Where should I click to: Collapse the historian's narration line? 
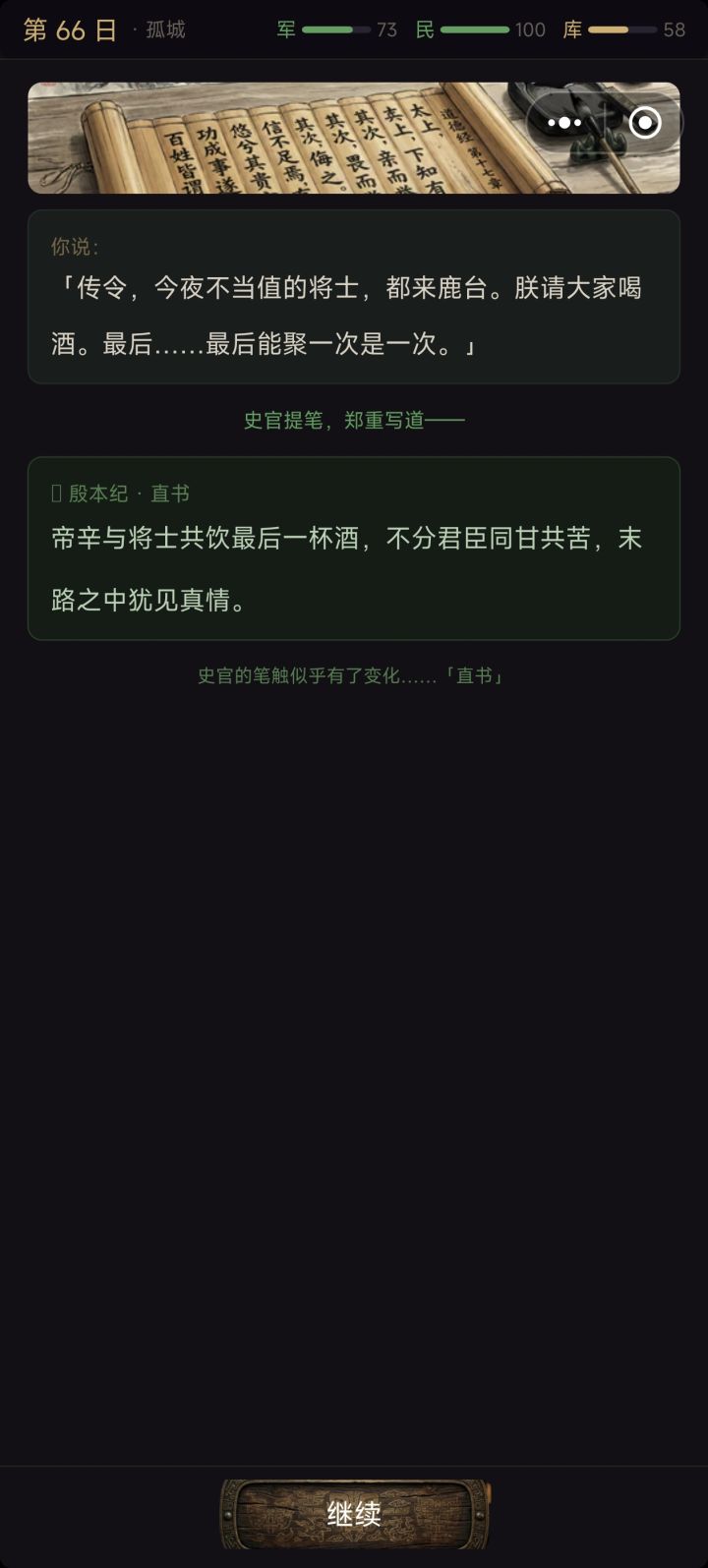[354, 419]
